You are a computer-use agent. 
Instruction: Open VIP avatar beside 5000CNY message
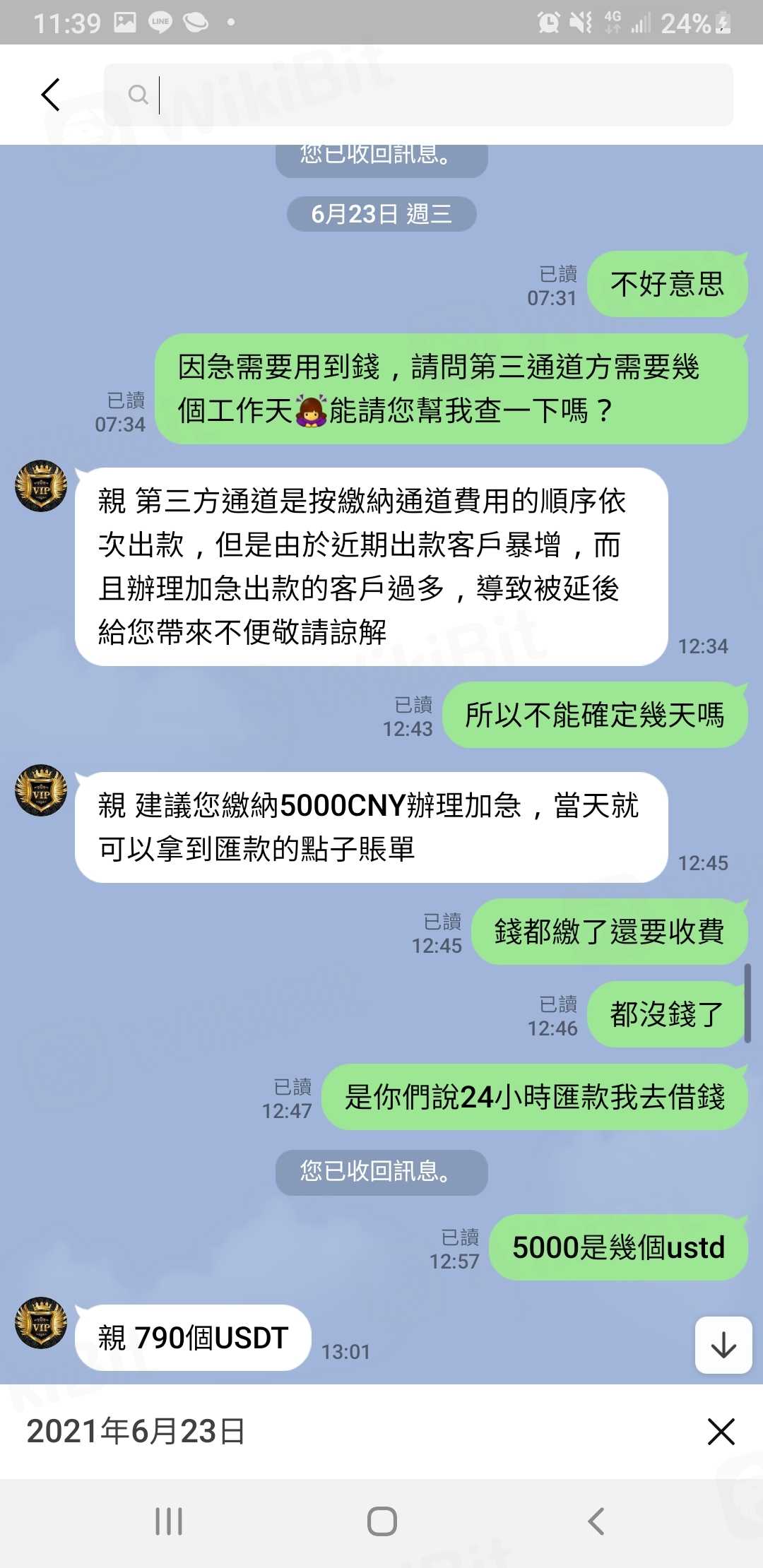point(41,790)
